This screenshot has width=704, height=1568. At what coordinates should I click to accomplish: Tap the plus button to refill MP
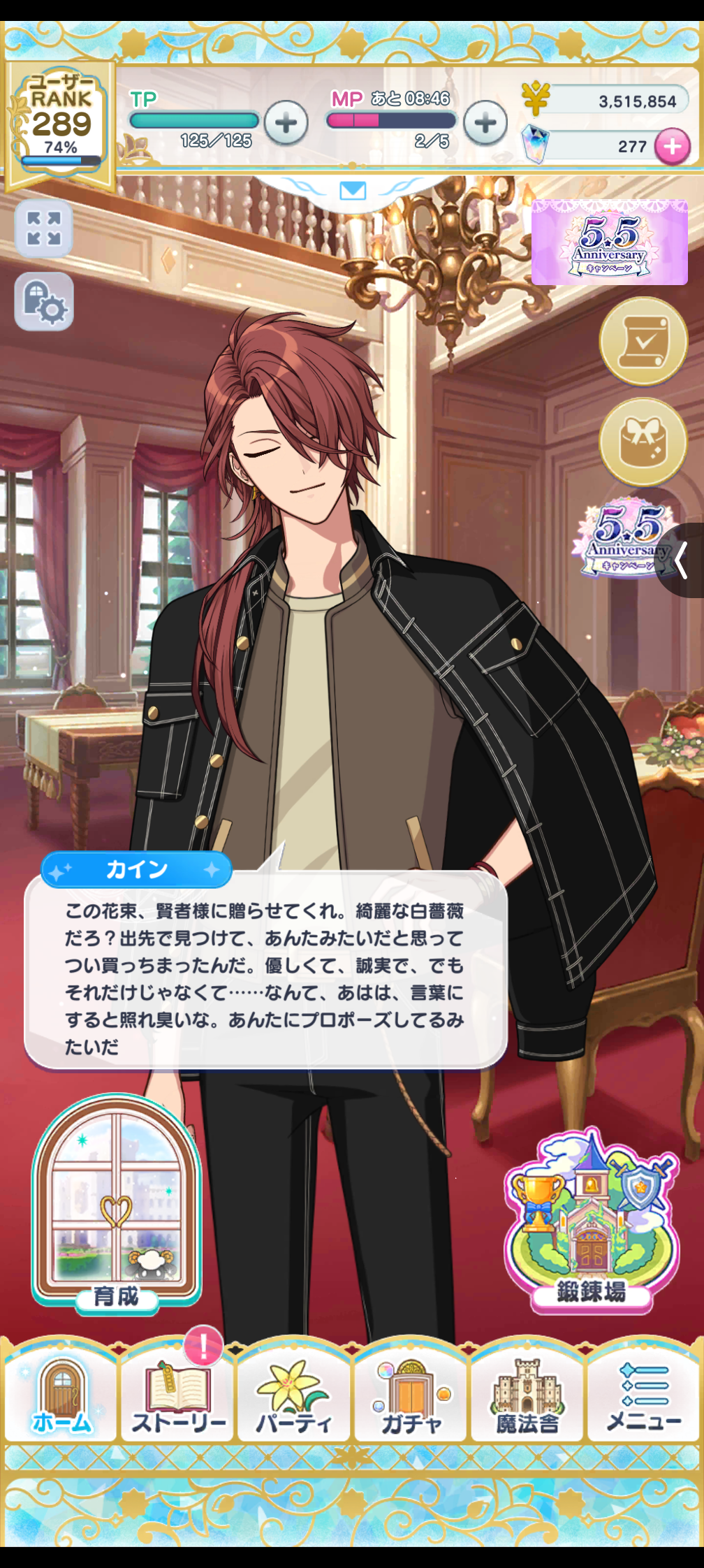(x=486, y=123)
